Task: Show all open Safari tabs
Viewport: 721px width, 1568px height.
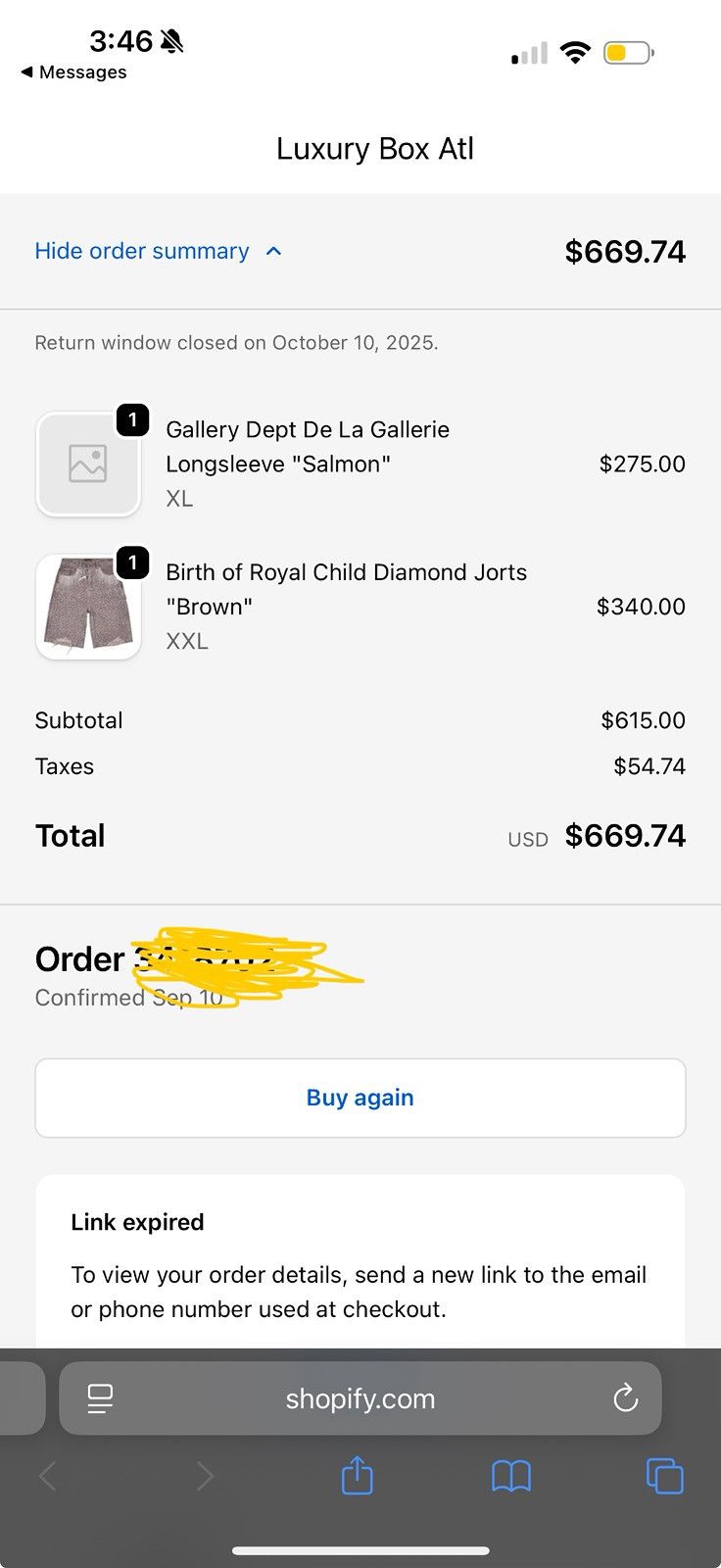Action: coord(664,1476)
